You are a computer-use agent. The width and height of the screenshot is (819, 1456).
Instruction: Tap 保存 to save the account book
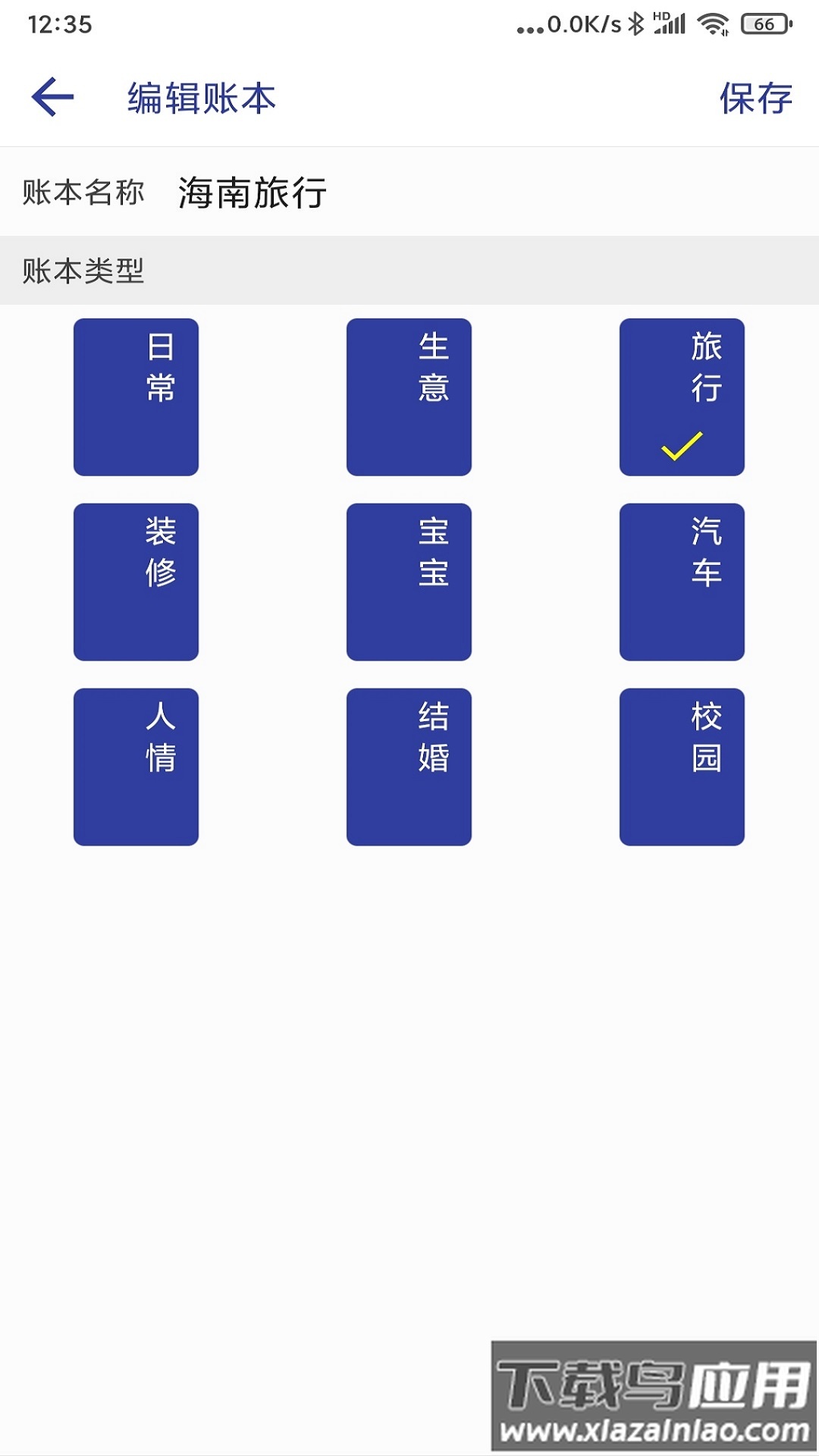(x=755, y=96)
